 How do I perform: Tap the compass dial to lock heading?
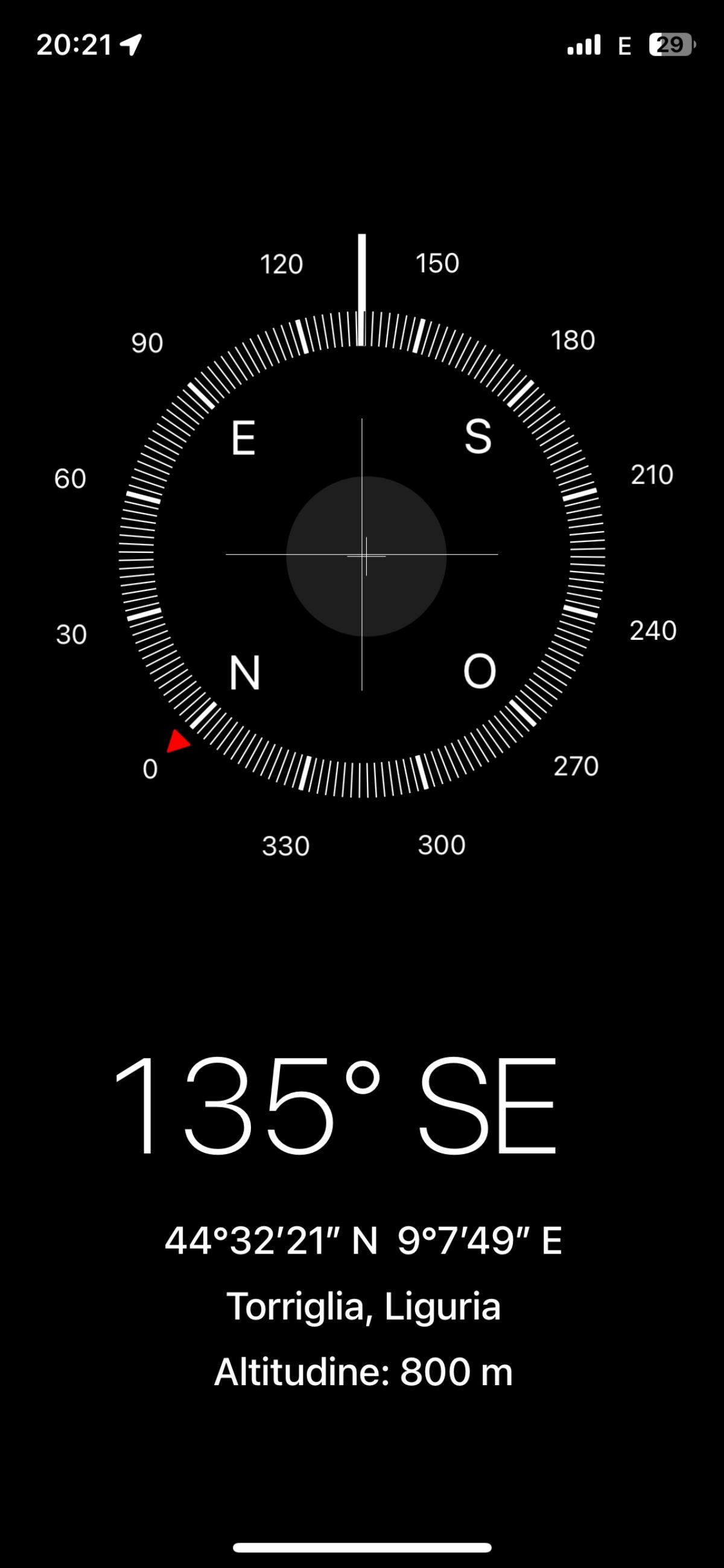tap(362, 555)
